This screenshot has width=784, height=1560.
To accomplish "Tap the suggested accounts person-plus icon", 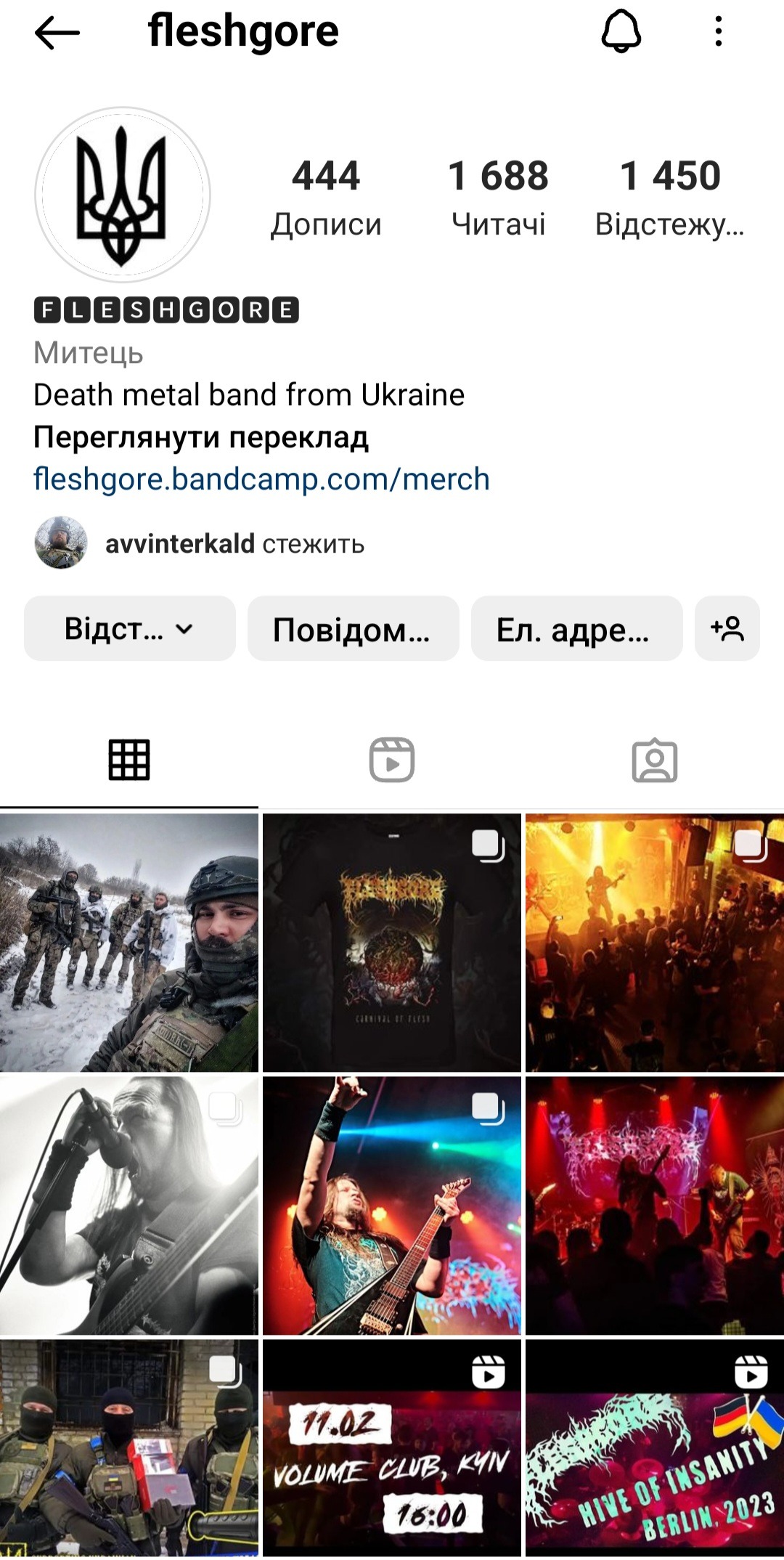I will pyautogui.click(x=727, y=629).
